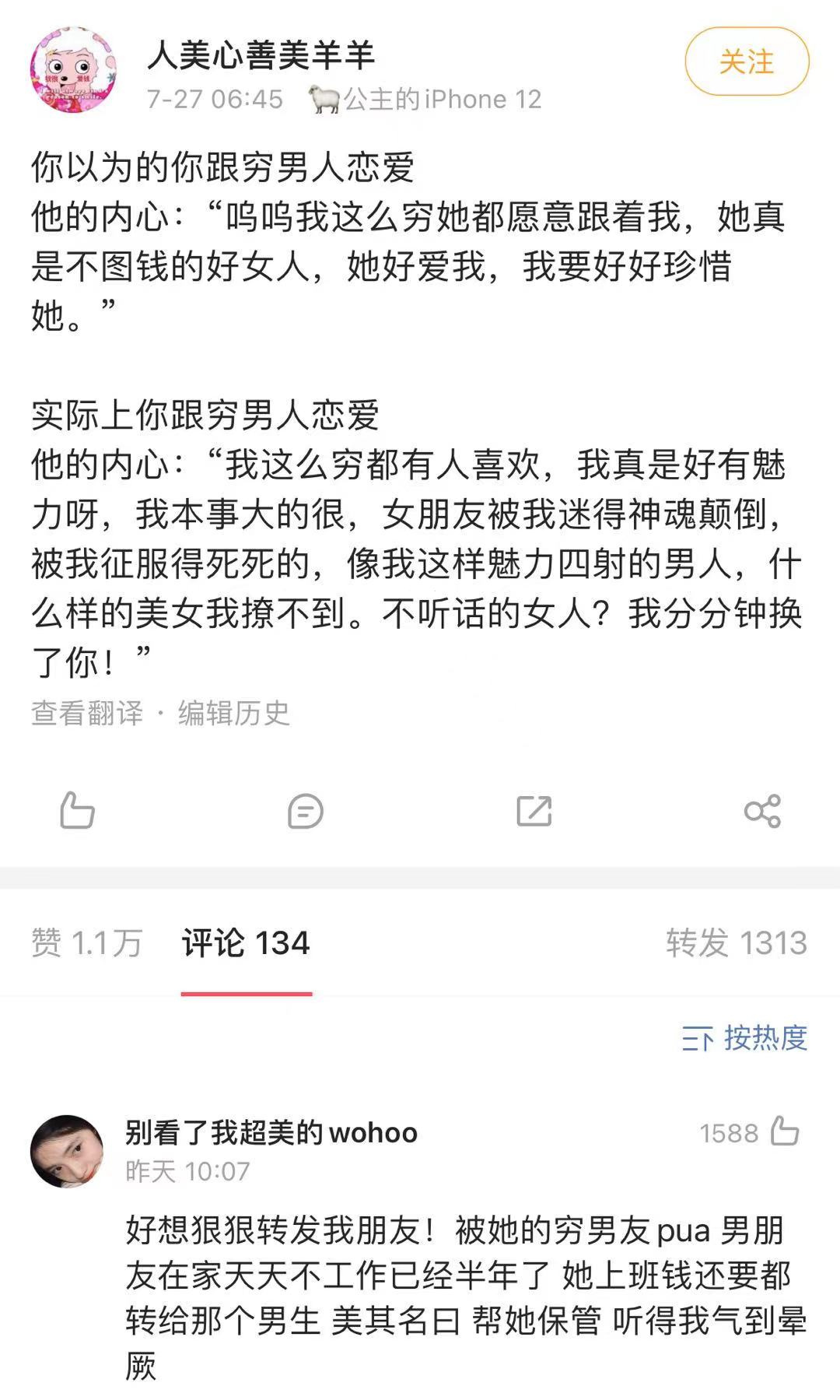Follow 人美心善美羊羊 with 关注 button

(746, 61)
